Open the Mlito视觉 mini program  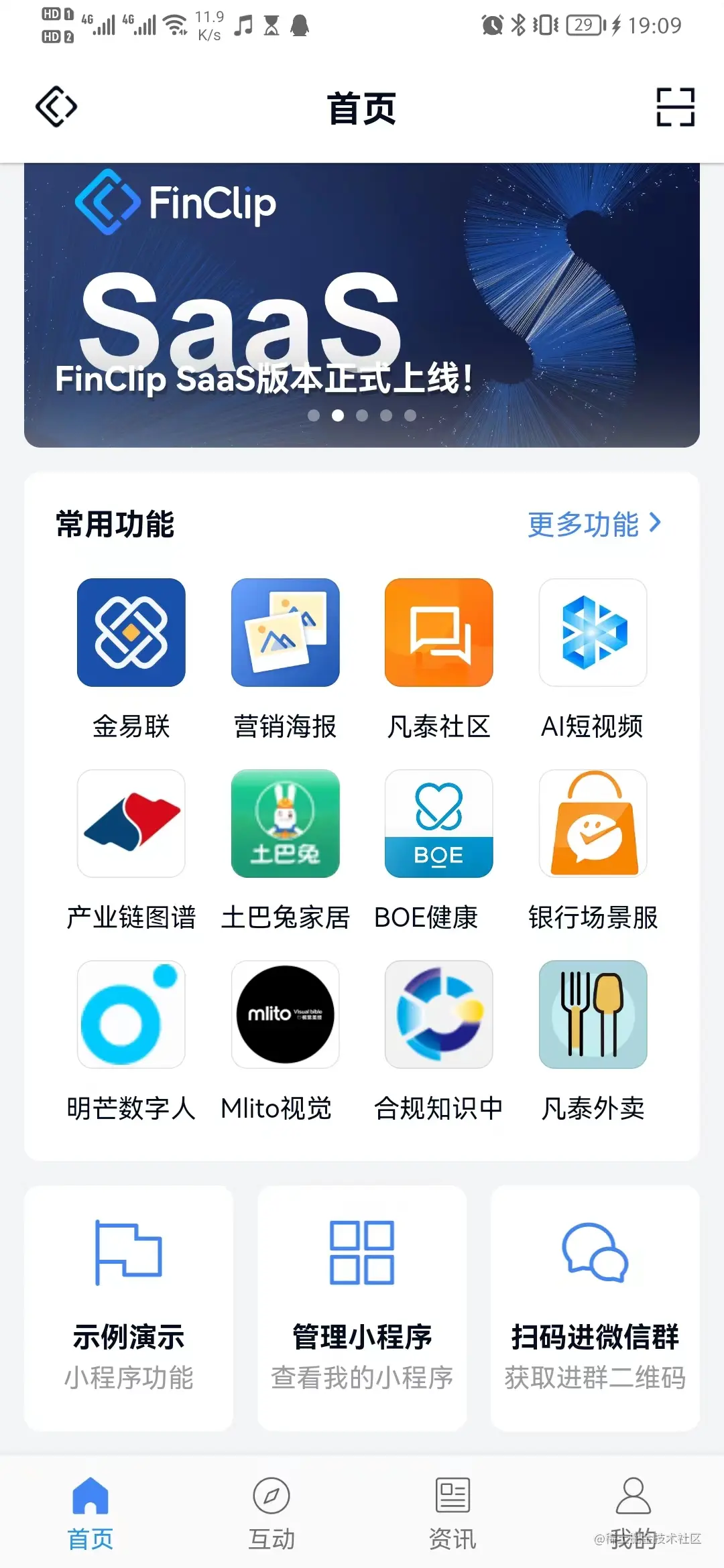point(285,1014)
